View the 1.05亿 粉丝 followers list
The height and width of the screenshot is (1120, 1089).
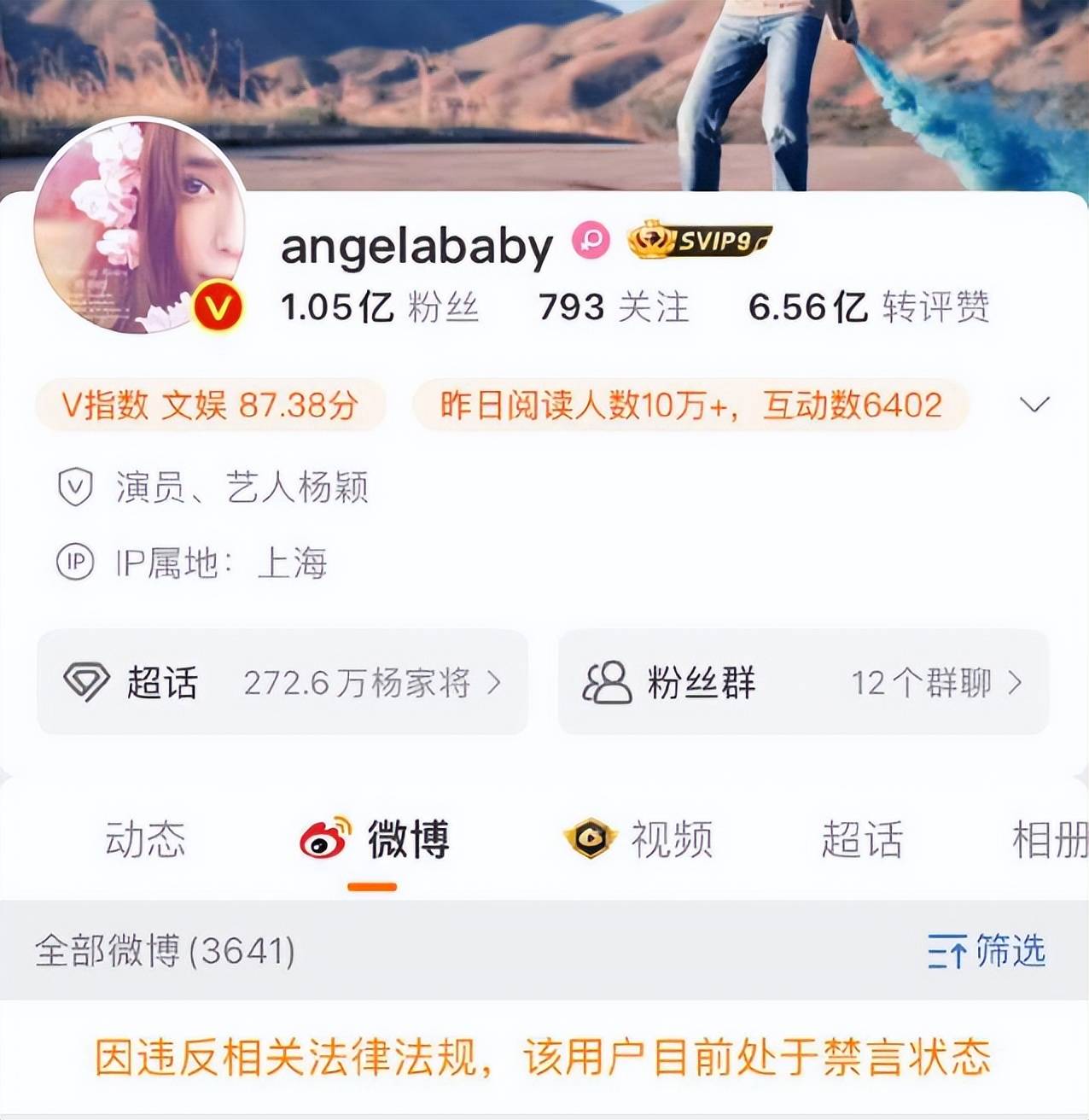click(x=380, y=307)
